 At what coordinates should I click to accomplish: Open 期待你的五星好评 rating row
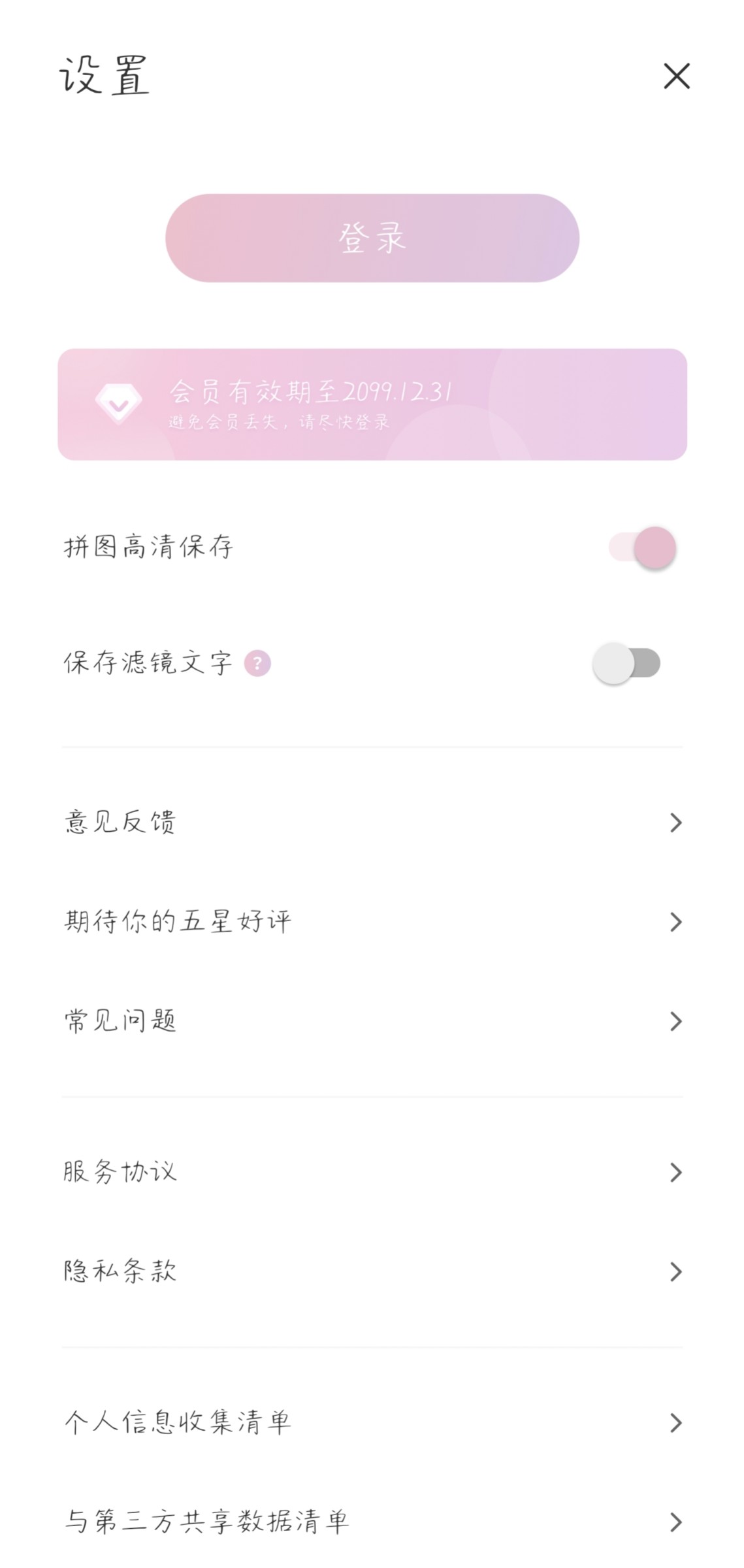372,922
